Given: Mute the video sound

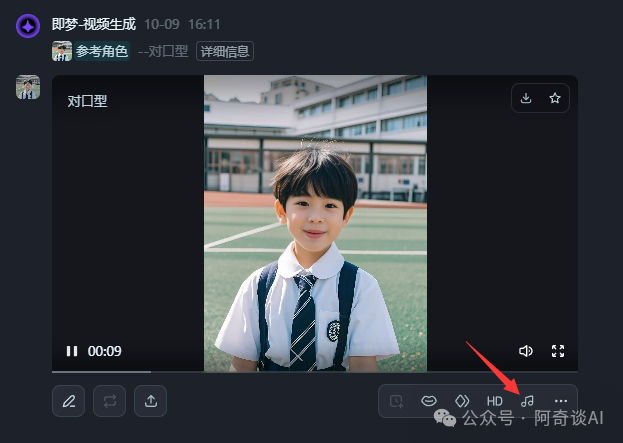Looking at the screenshot, I should (526, 351).
